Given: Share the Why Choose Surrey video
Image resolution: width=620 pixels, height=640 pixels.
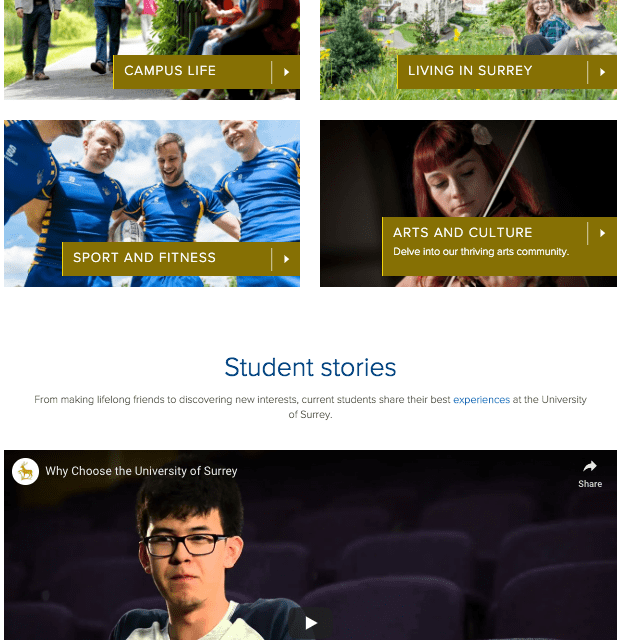Looking at the screenshot, I should click(x=590, y=473).
